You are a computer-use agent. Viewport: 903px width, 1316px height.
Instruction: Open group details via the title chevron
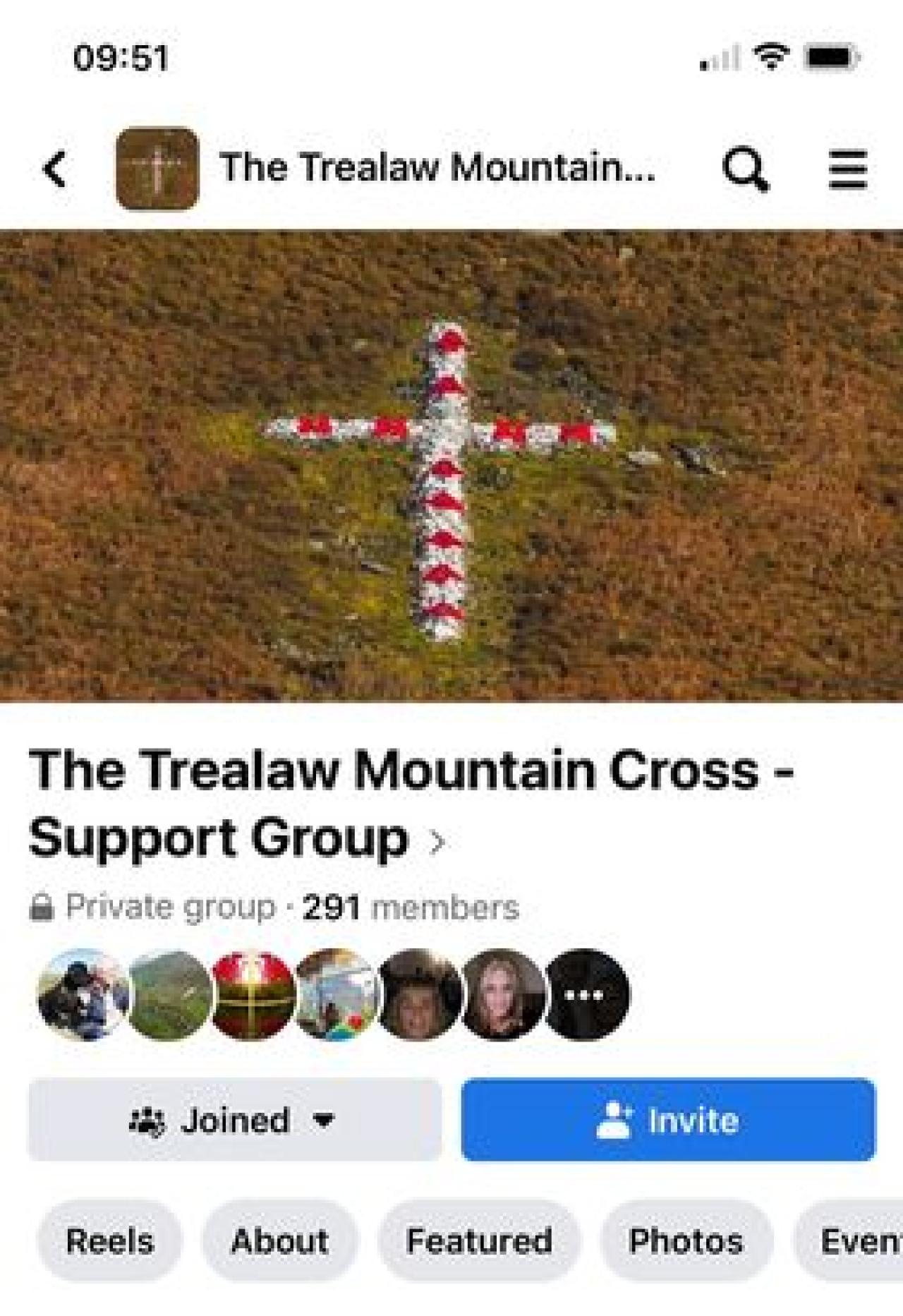coord(438,841)
